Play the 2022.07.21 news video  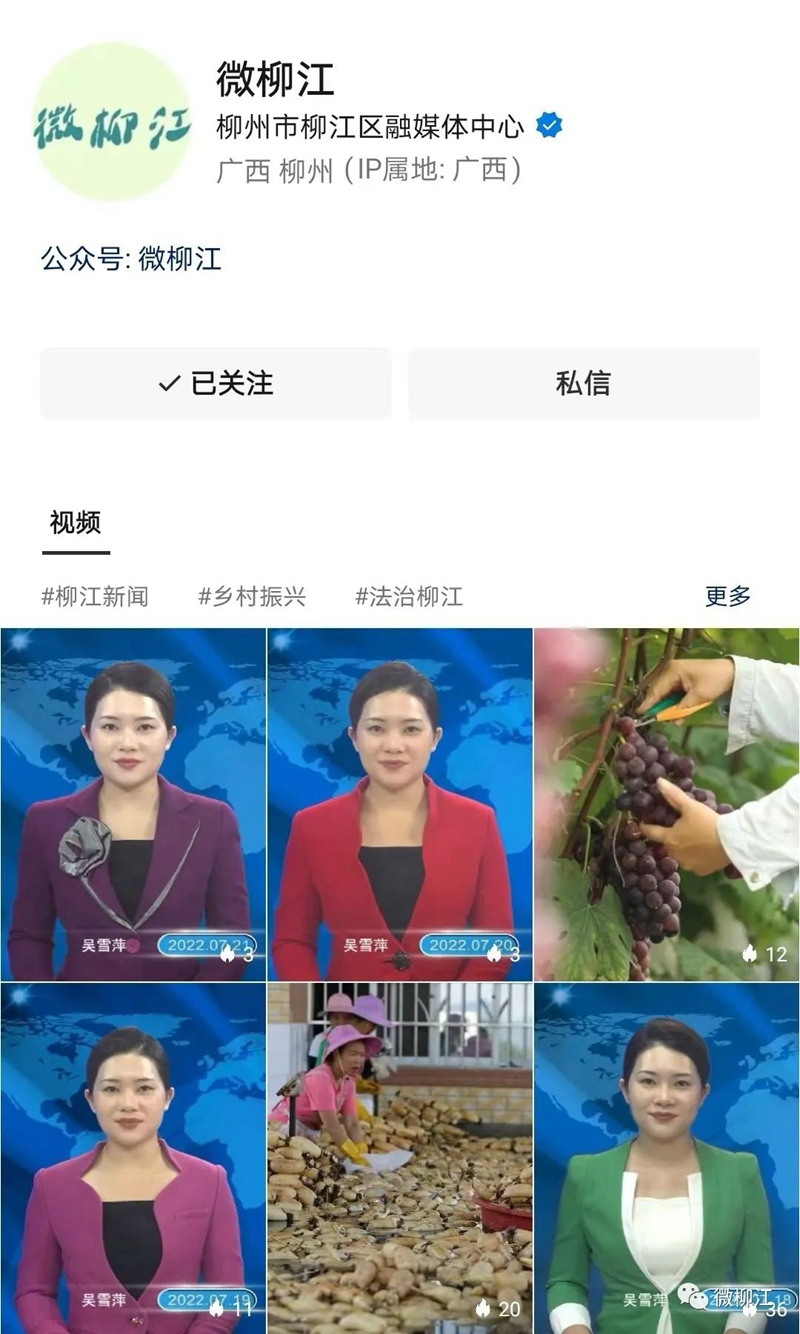133,804
